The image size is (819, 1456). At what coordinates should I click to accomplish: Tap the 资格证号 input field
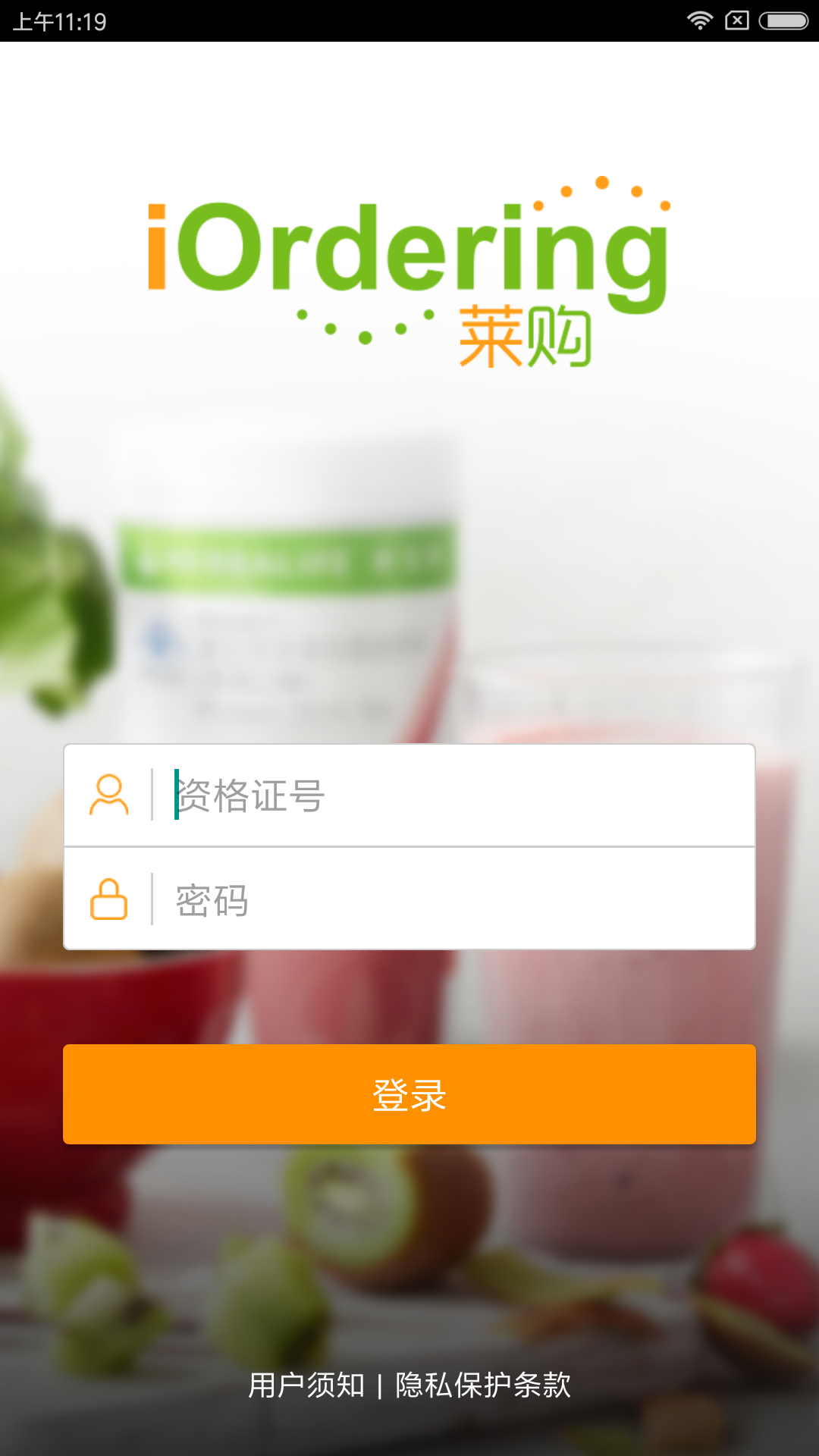455,795
